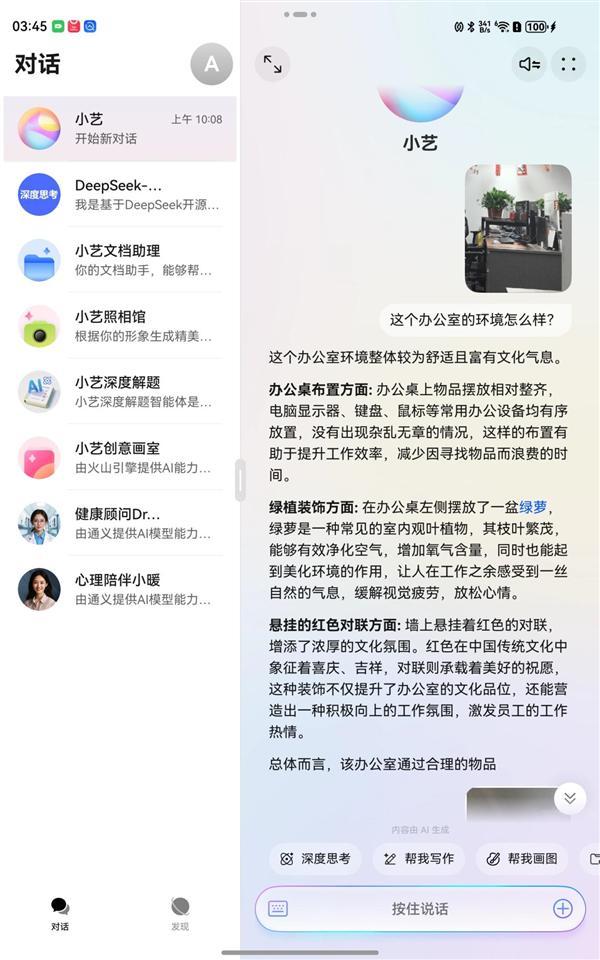Select the 深度思考 chip
This screenshot has width=600, height=960.
(315, 859)
